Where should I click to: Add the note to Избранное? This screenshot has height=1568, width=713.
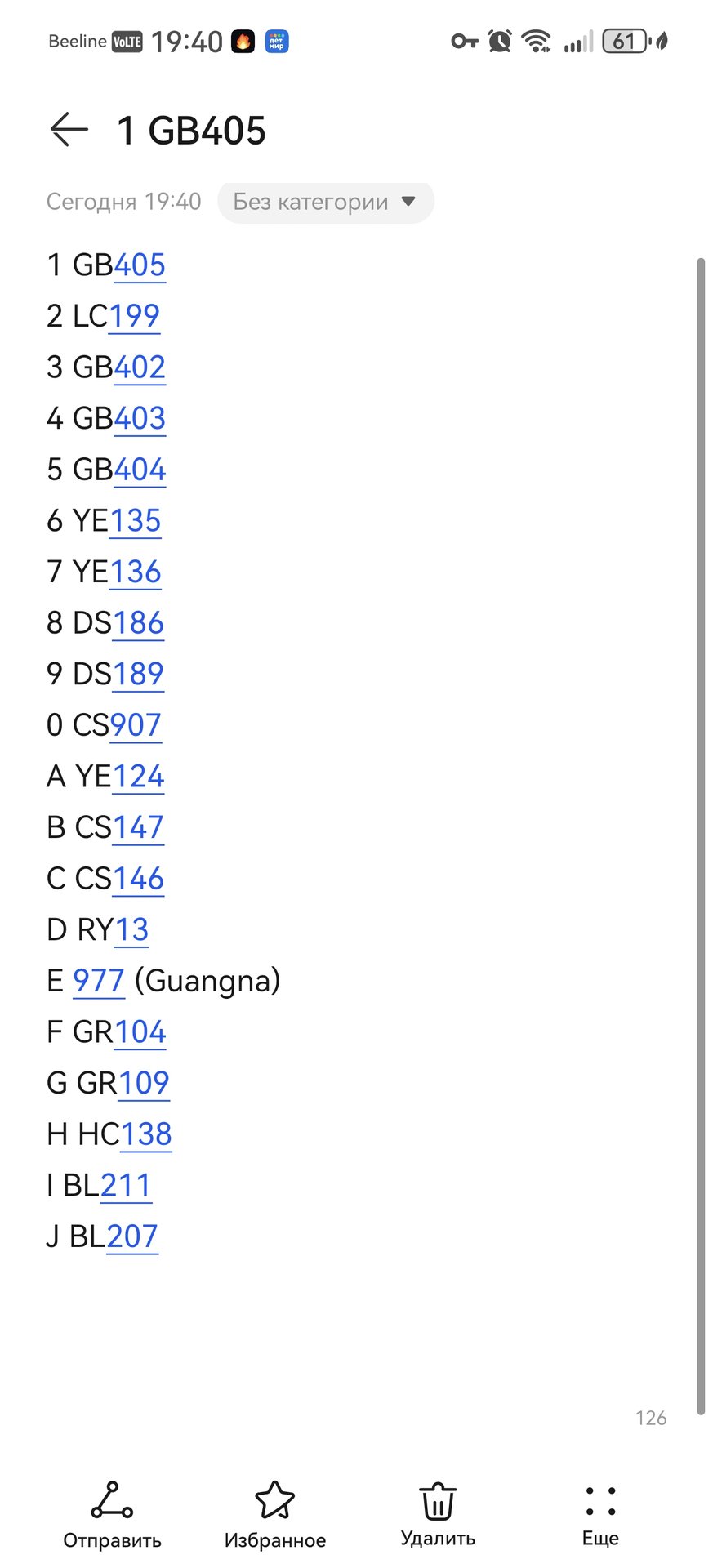click(x=274, y=1515)
